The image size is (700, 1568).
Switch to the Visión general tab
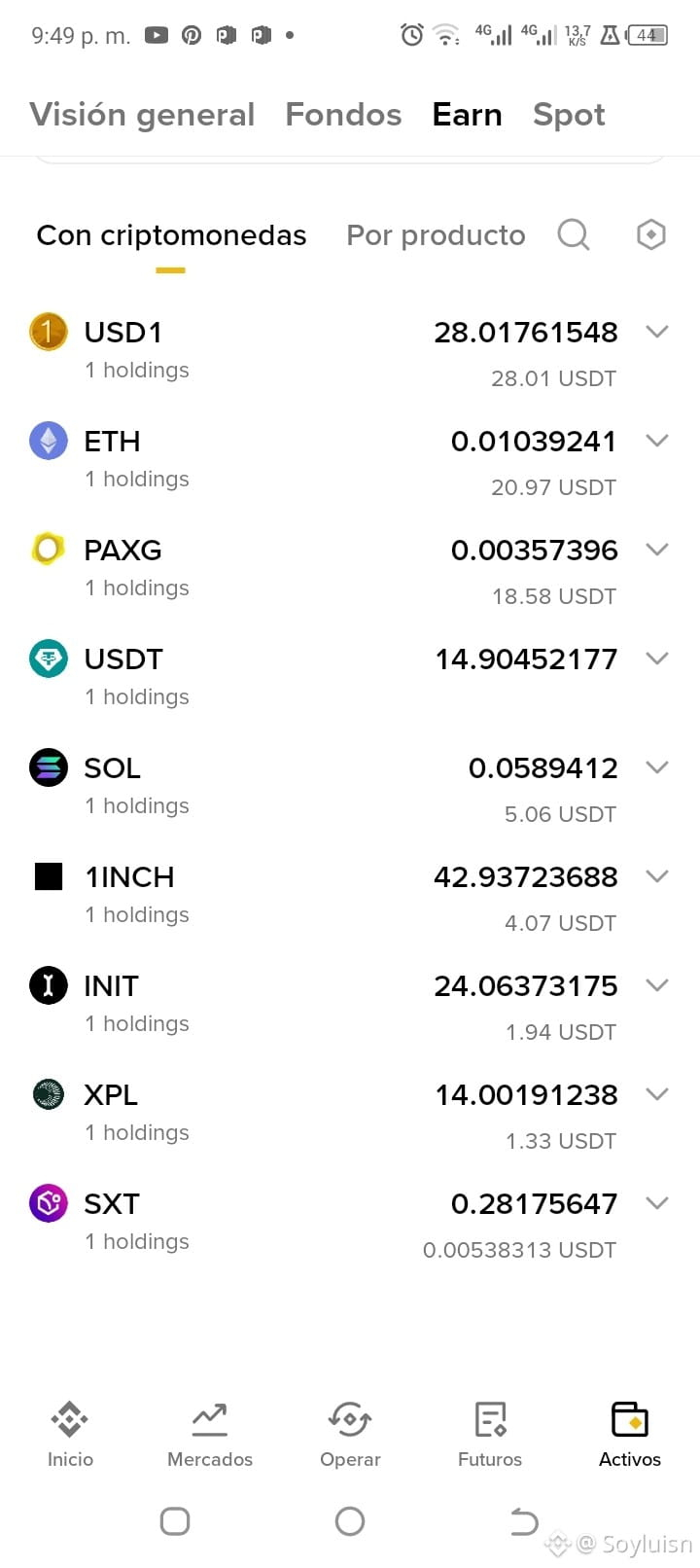(x=142, y=115)
